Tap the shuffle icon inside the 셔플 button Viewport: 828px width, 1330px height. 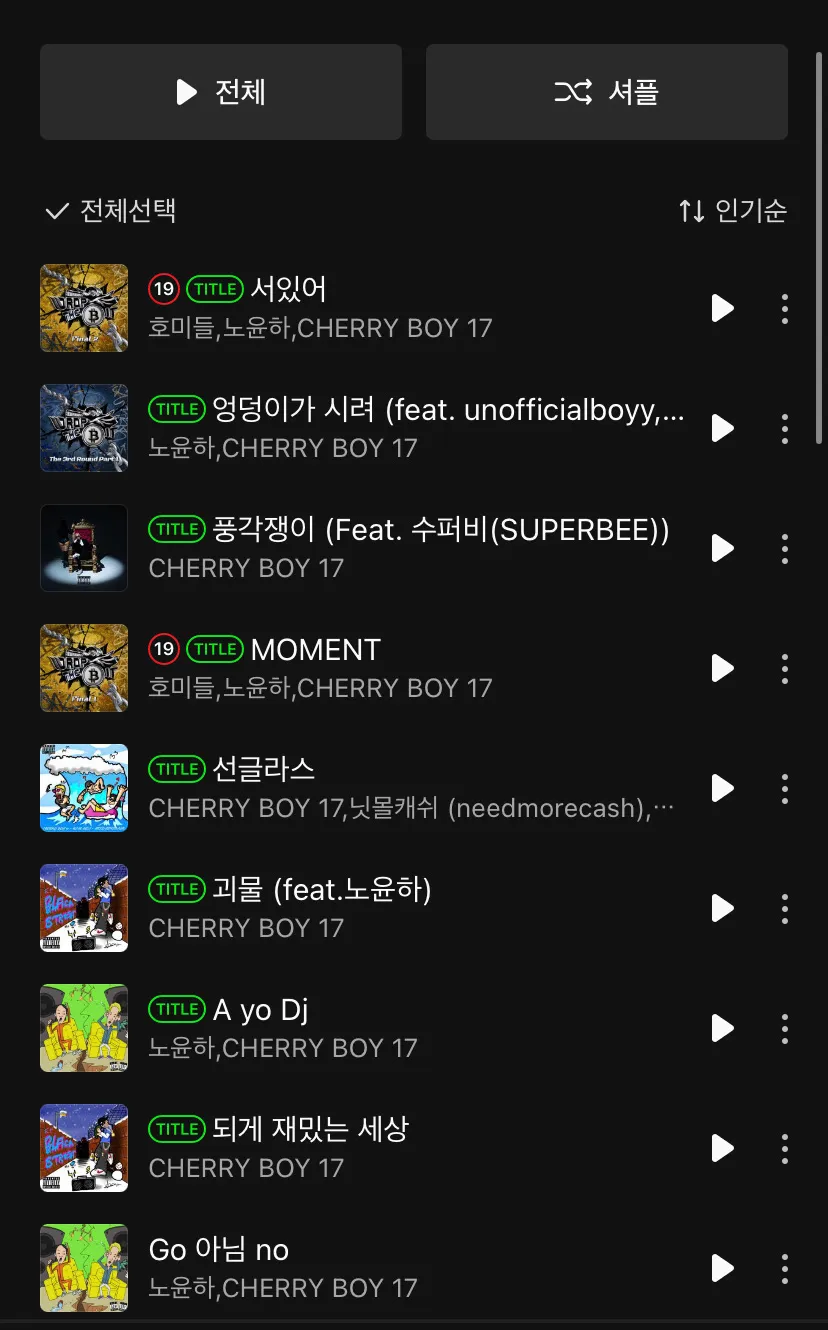point(572,91)
